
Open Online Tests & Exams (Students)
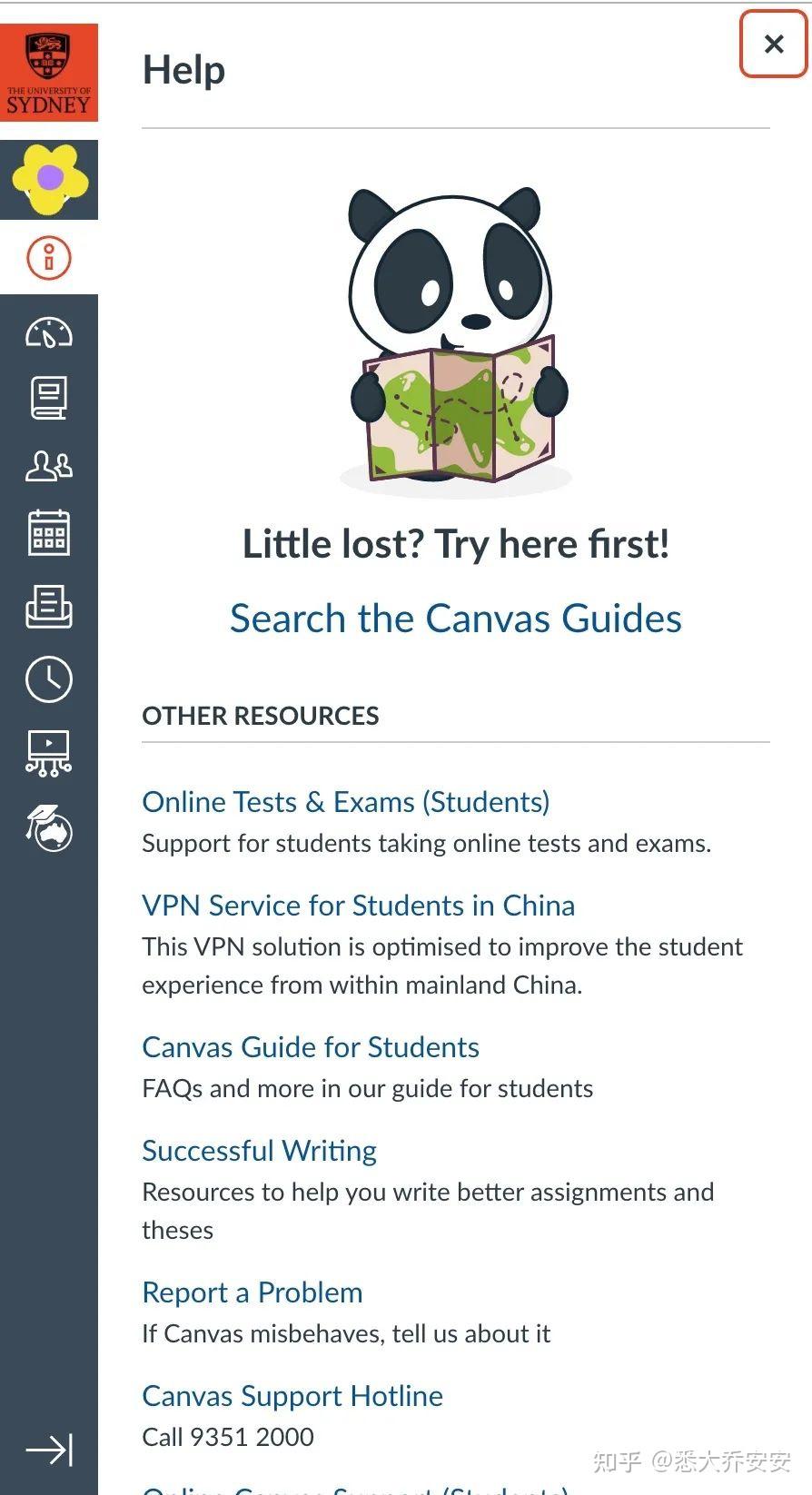(345, 802)
